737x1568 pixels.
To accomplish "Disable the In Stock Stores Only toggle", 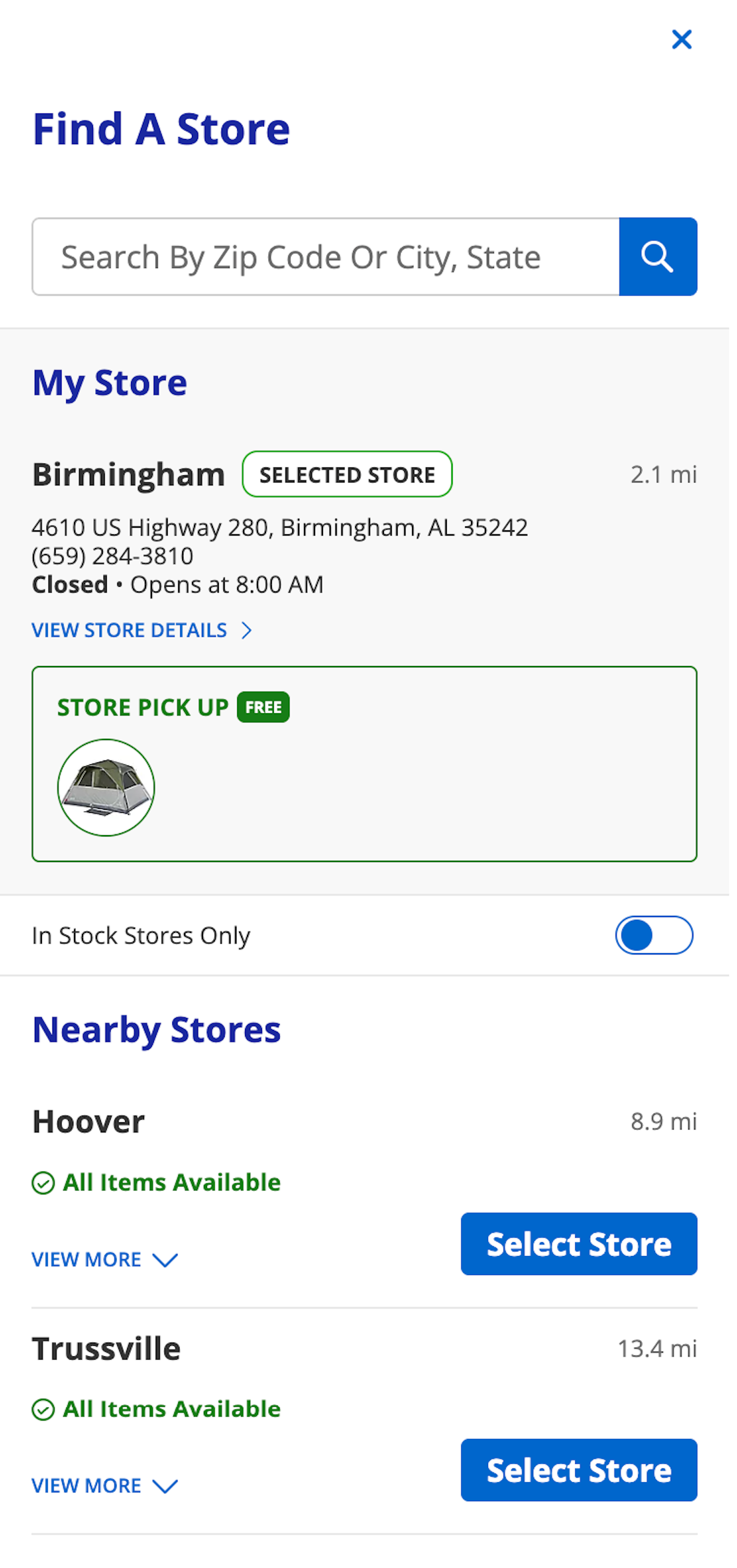I will (x=654, y=936).
